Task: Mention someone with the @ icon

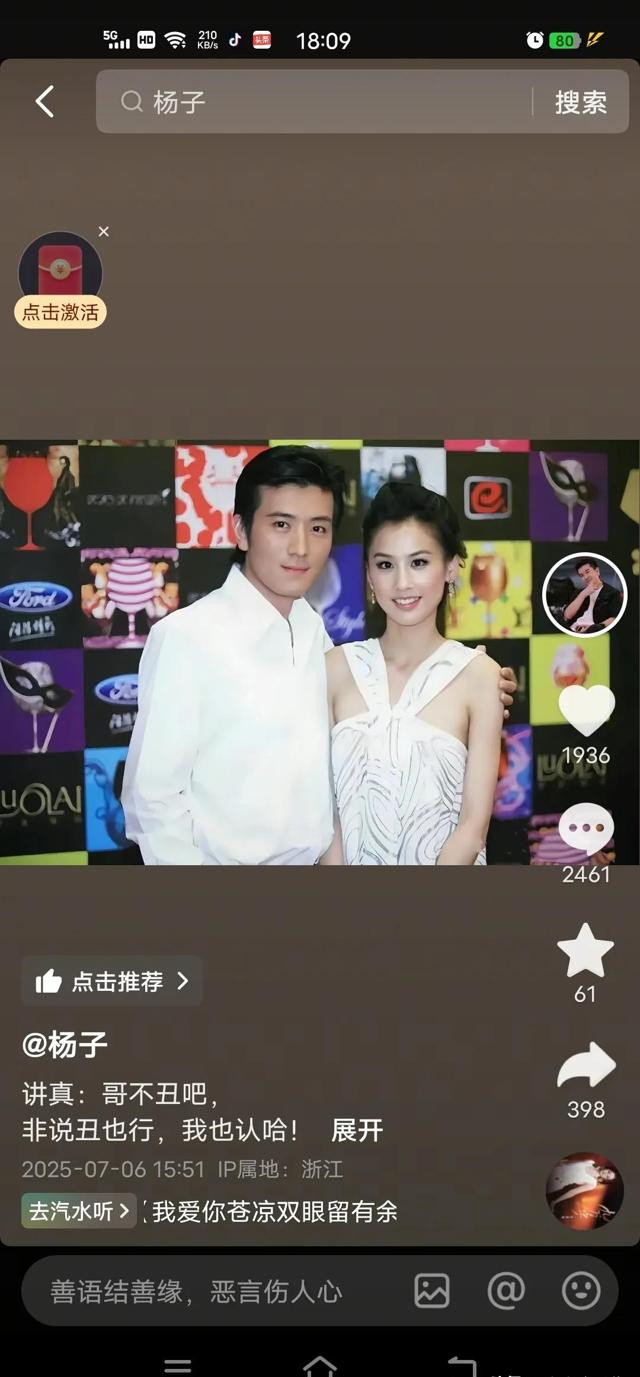Action: click(506, 1291)
